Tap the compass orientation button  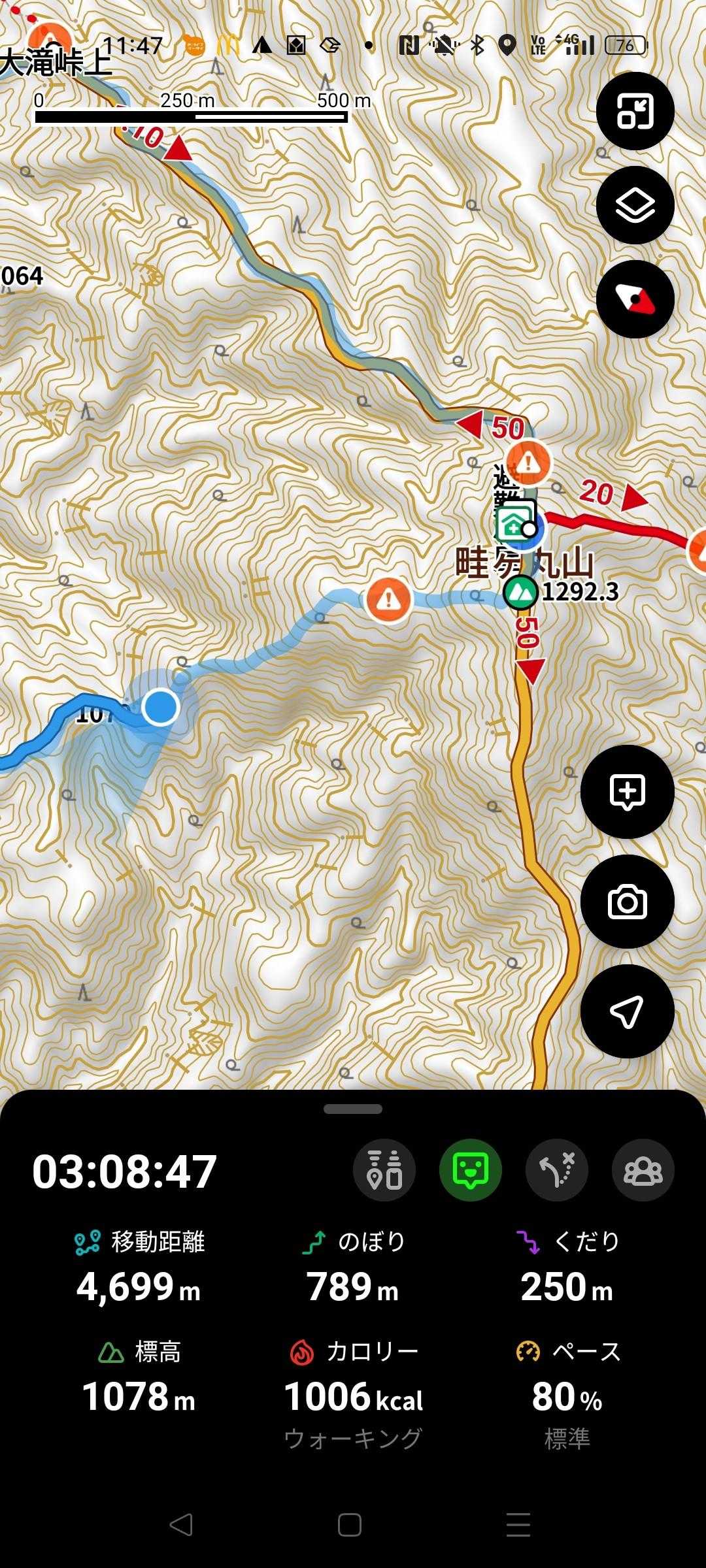pyautogui.click(x=635, y=300)
